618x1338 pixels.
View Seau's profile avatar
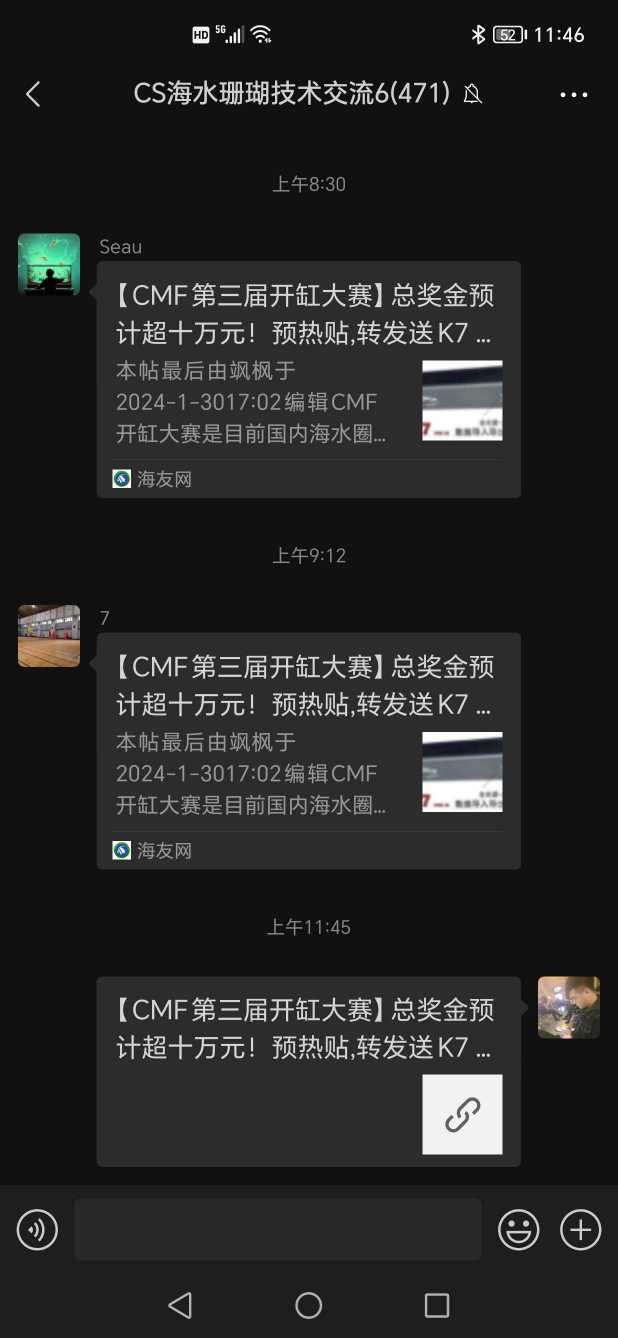[x=49, y=264]
